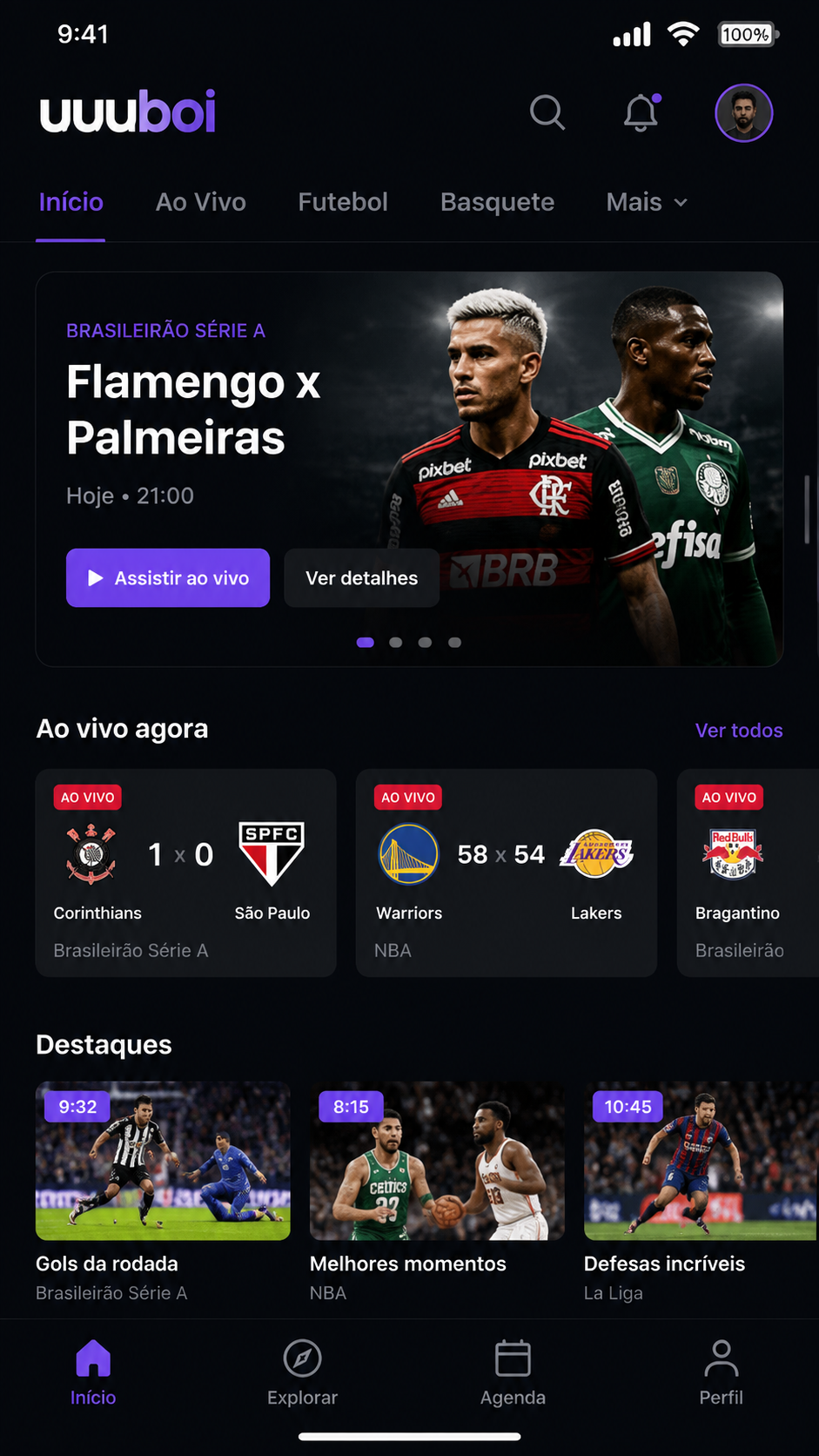Screen dimensions: 819x1456
Task: Open Perfil in bottom navigation
Action: pos(722,1373)
